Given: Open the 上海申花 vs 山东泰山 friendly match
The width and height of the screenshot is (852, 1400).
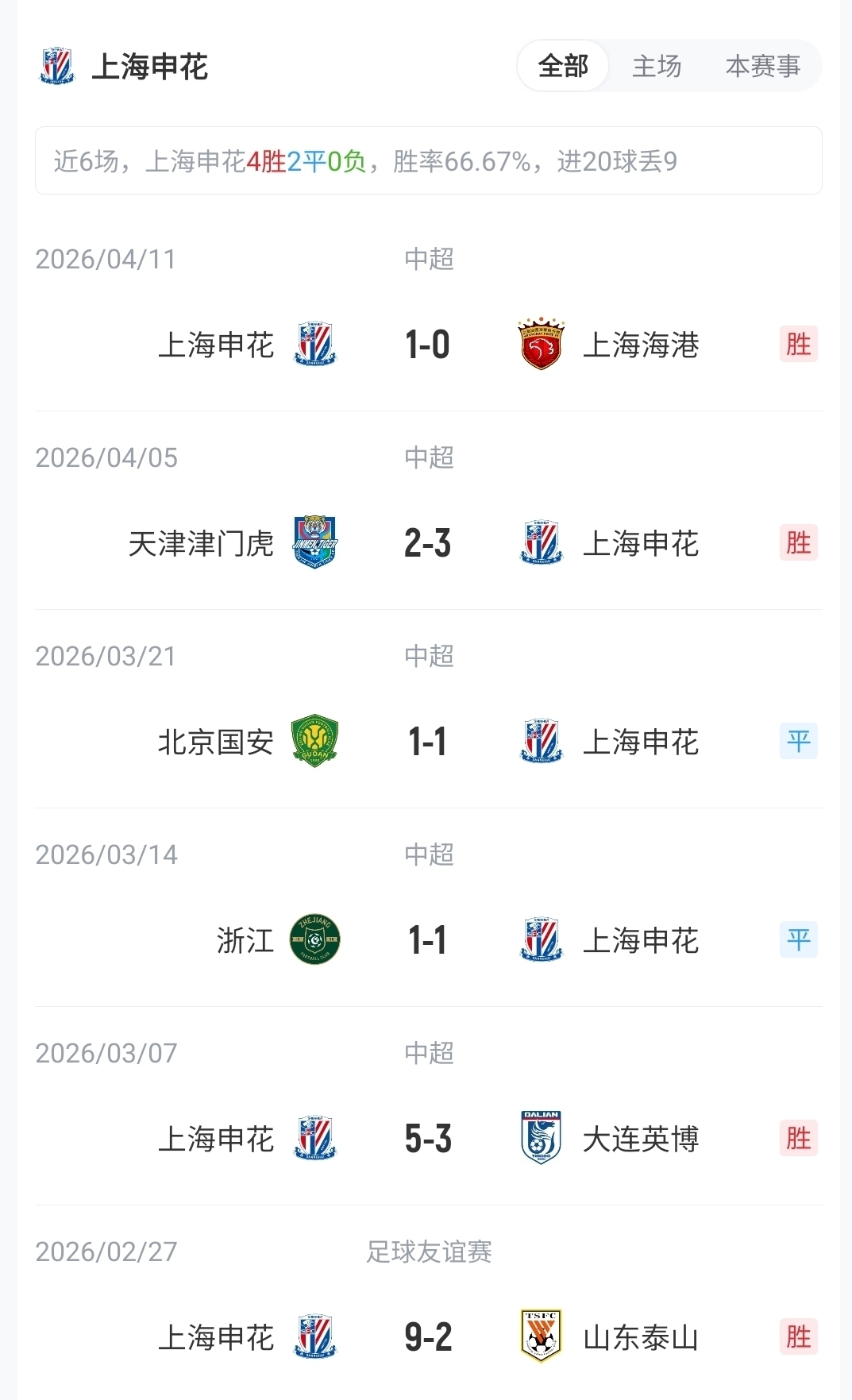Looking at the screenshot, I should pos(428,1337).
